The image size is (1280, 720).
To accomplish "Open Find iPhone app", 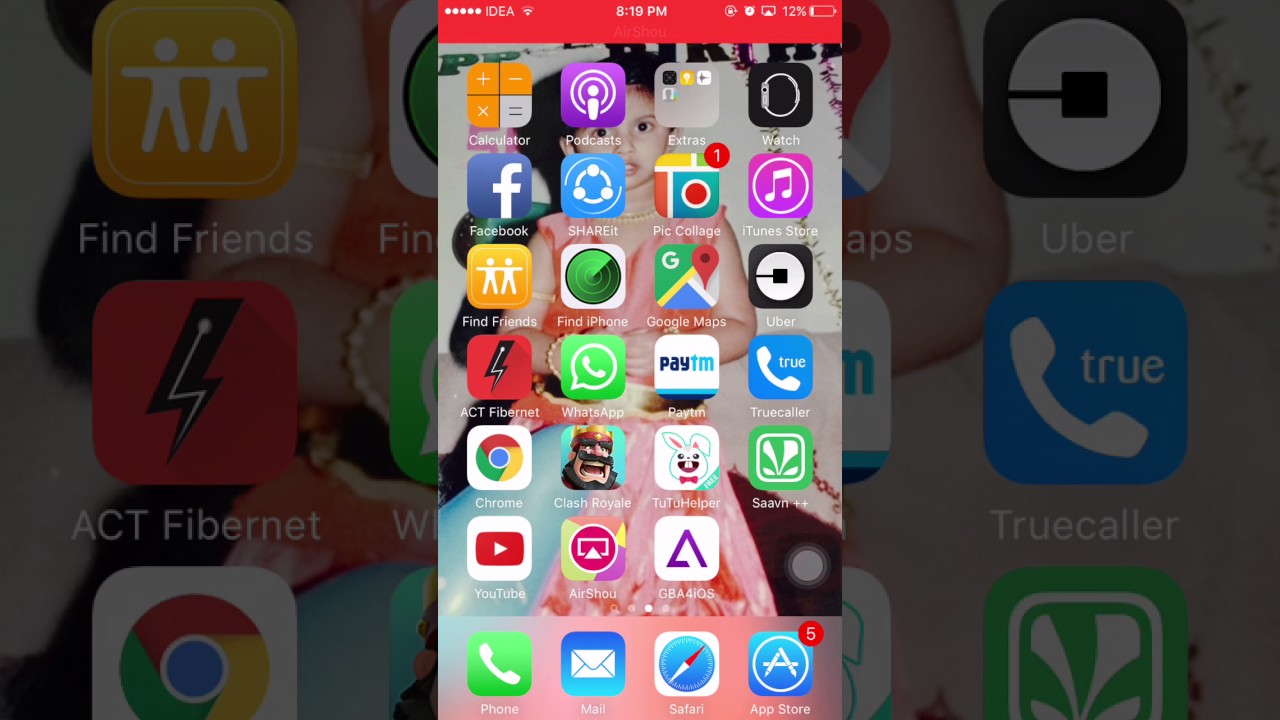I will (x=593, y=277).
